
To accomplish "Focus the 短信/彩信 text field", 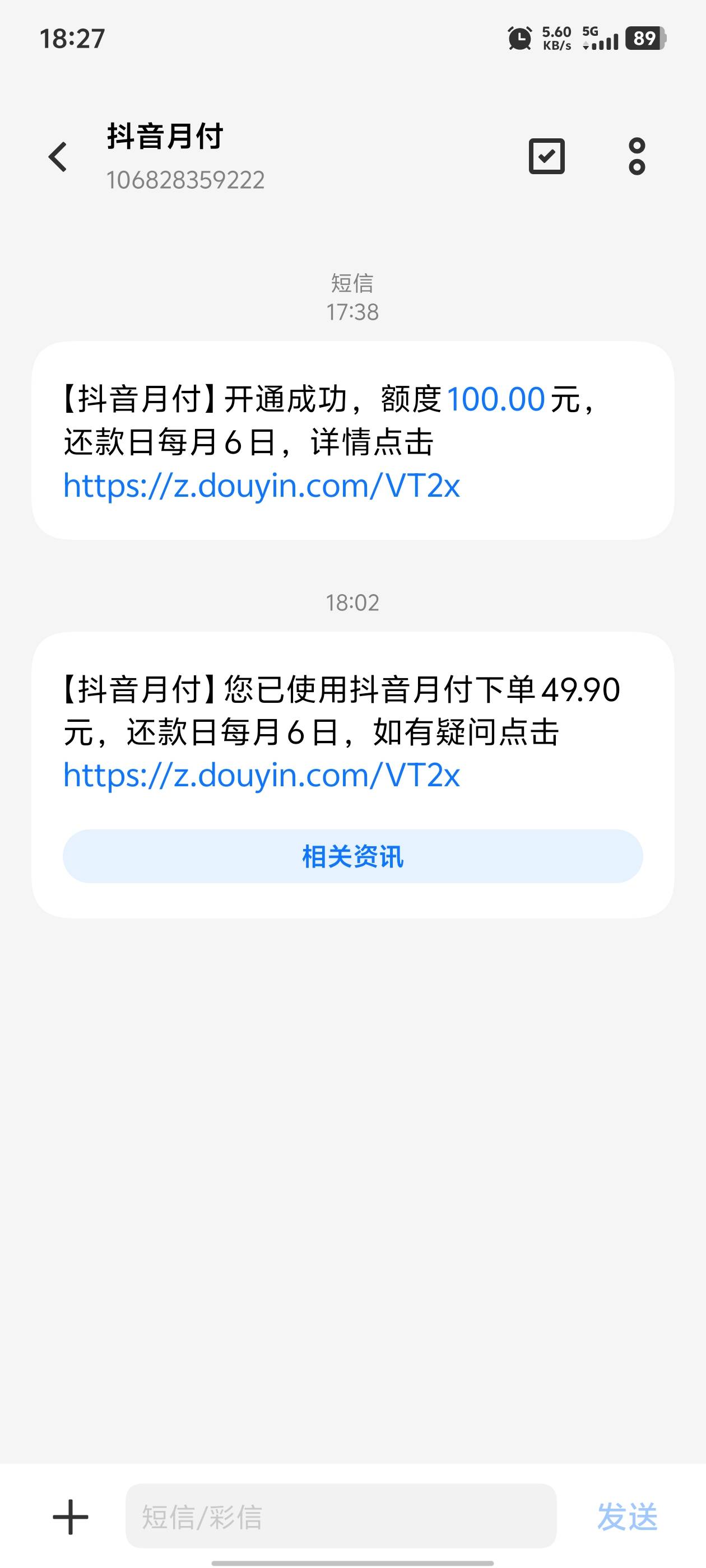I will [341, 1516].
